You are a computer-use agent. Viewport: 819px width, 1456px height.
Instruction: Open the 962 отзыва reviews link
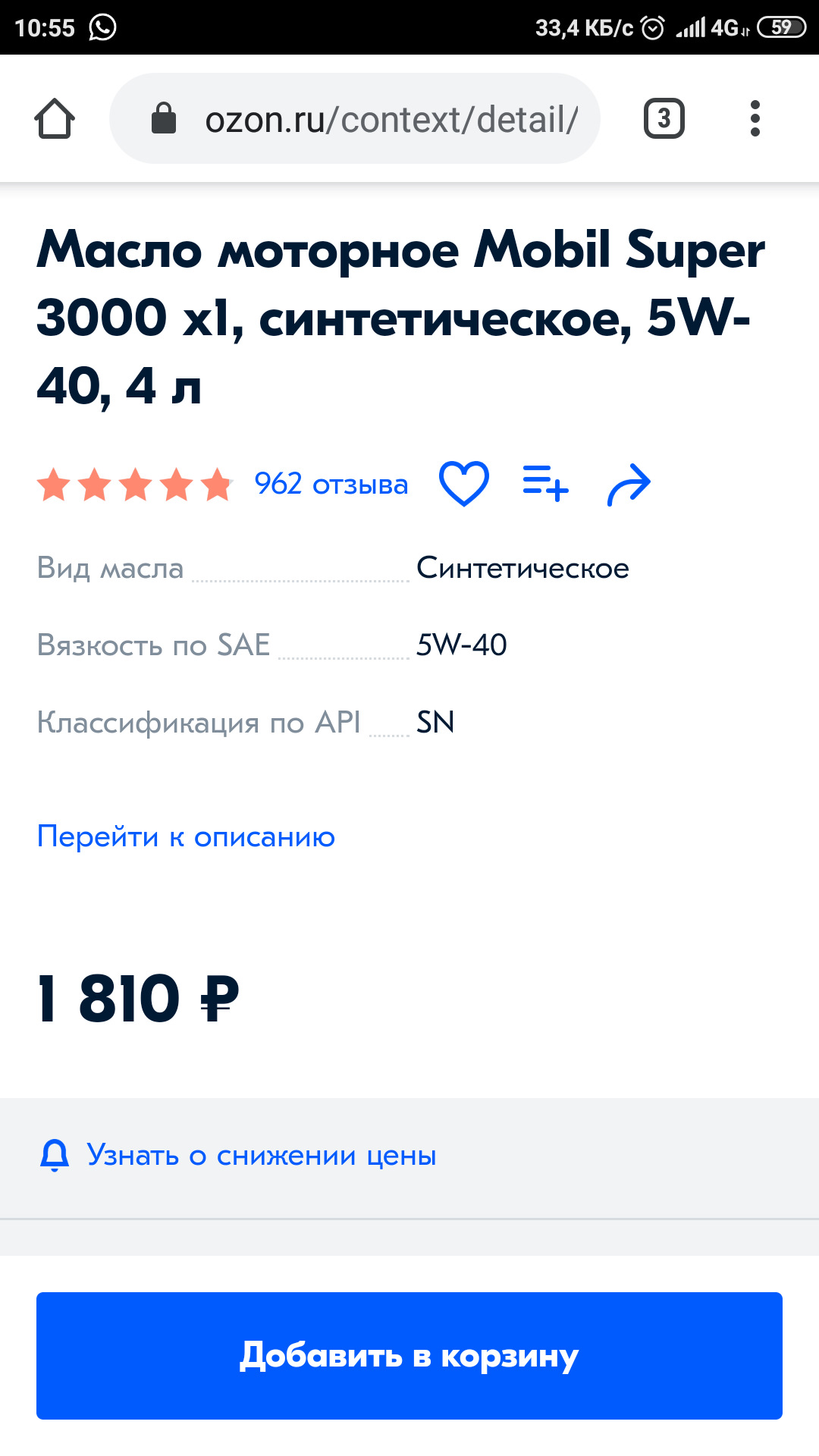coord(331,484)
